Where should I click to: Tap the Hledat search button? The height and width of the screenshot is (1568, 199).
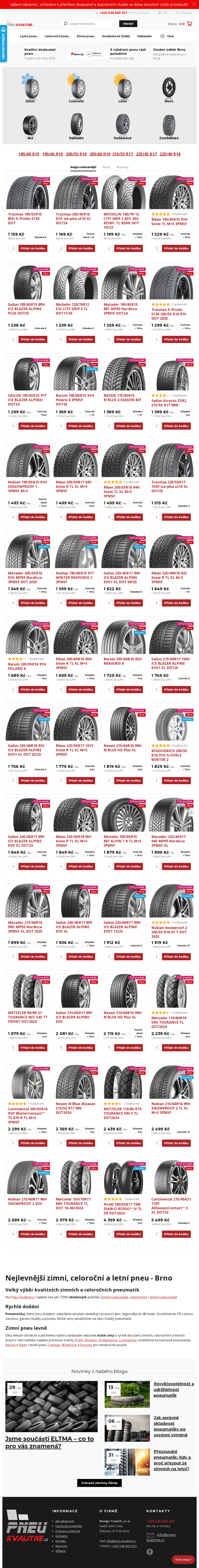click(128, 24)
